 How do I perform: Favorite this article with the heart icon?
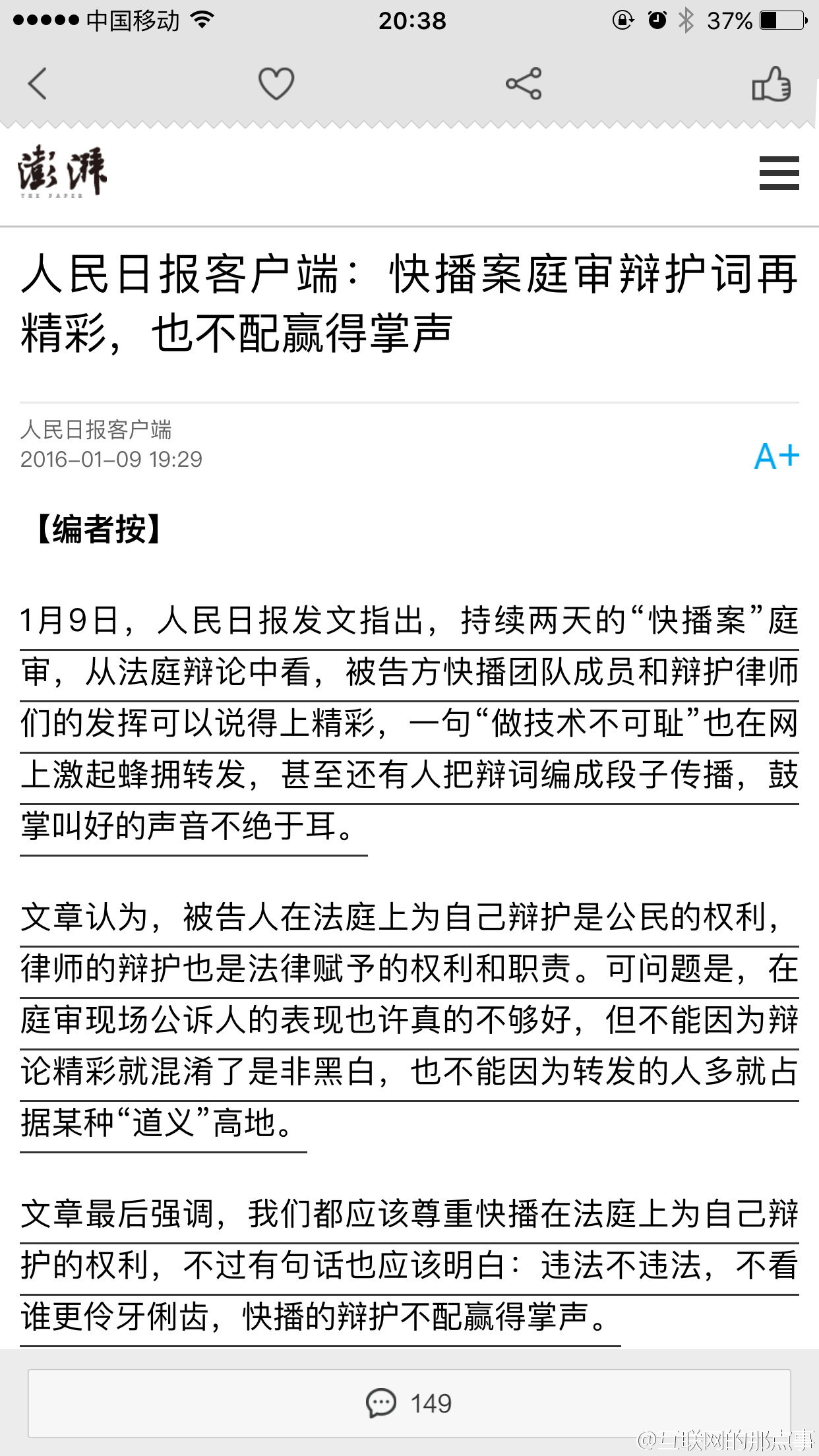[276, 84]
